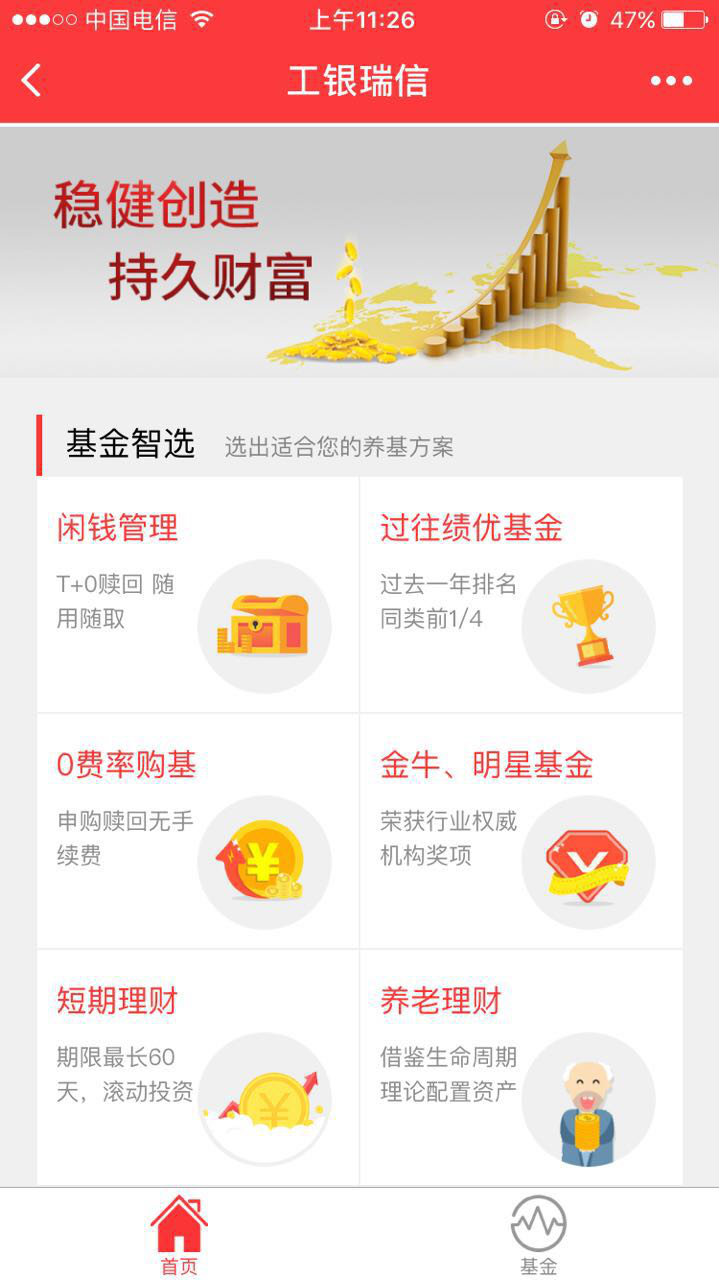Image resolution: width=719 pixels, height=1280 pixels.
Task: Switch to the 基金 tab
Action: [x=538, y=1235]
